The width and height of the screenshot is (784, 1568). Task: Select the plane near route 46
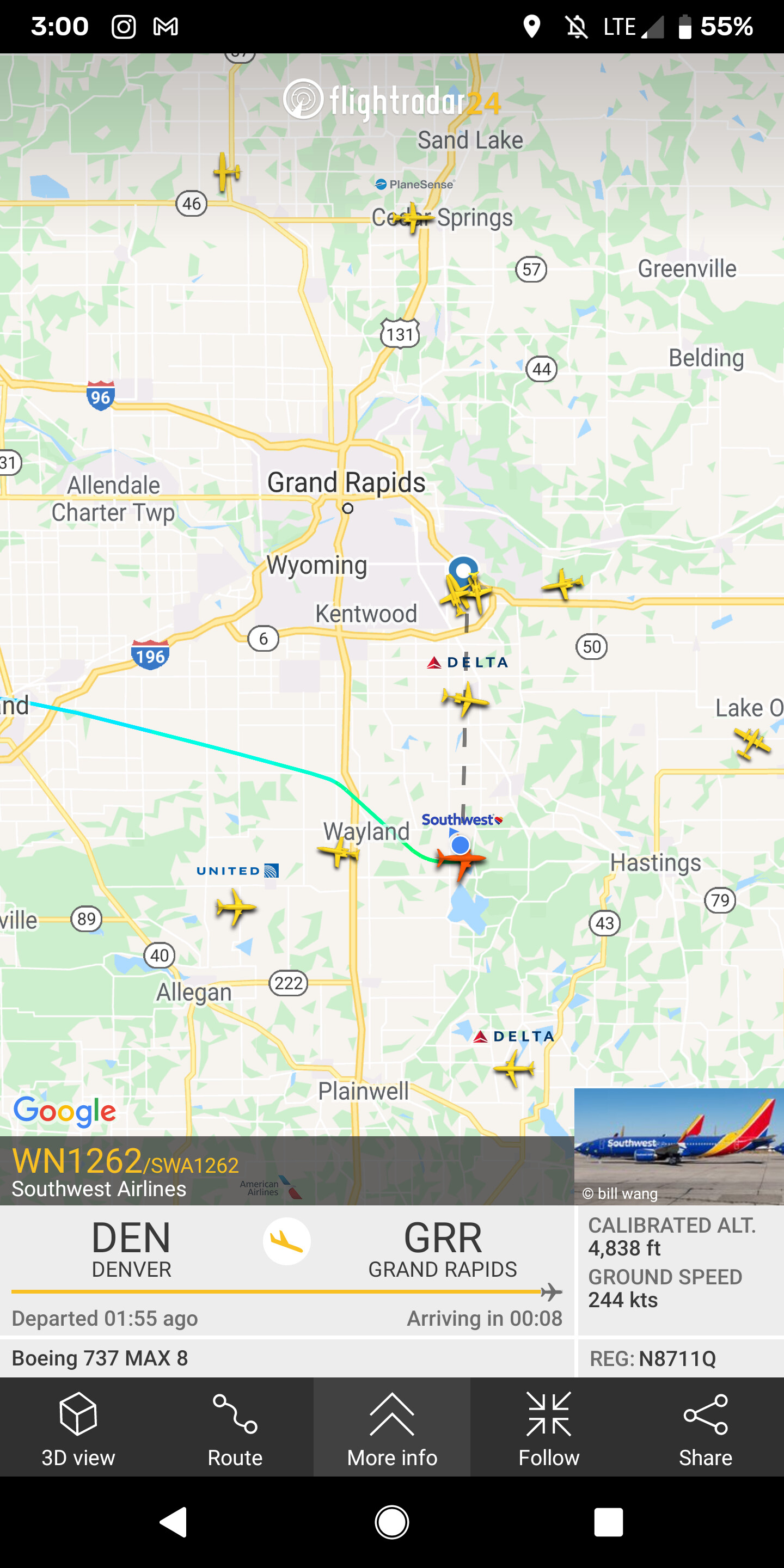[x=226, y=172]
